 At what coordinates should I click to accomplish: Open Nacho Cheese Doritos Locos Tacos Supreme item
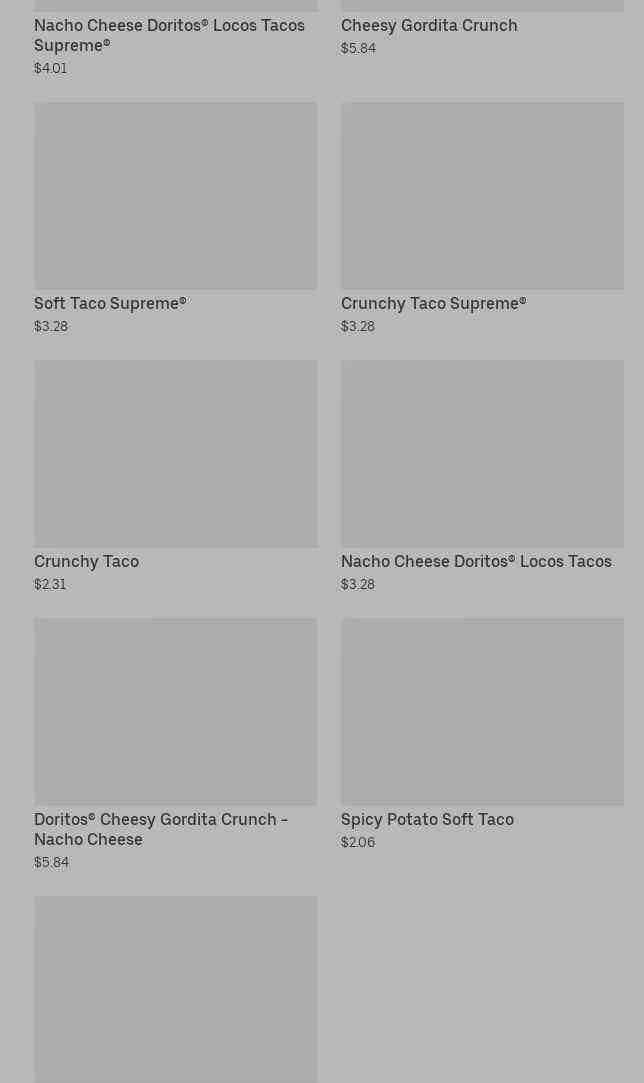point(169,35)
